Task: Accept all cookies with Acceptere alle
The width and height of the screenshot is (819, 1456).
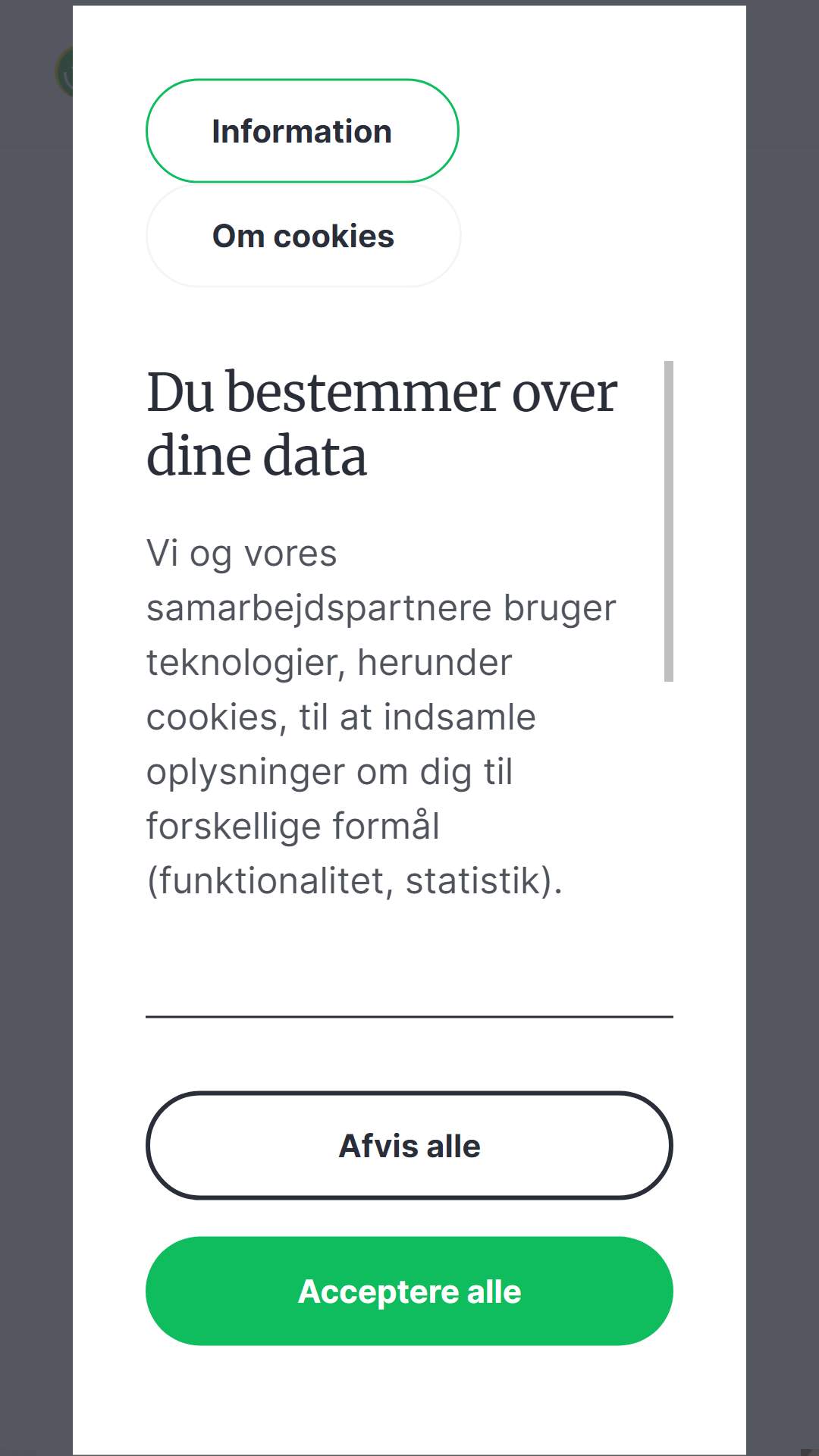Action: (x=409, y=1291)
